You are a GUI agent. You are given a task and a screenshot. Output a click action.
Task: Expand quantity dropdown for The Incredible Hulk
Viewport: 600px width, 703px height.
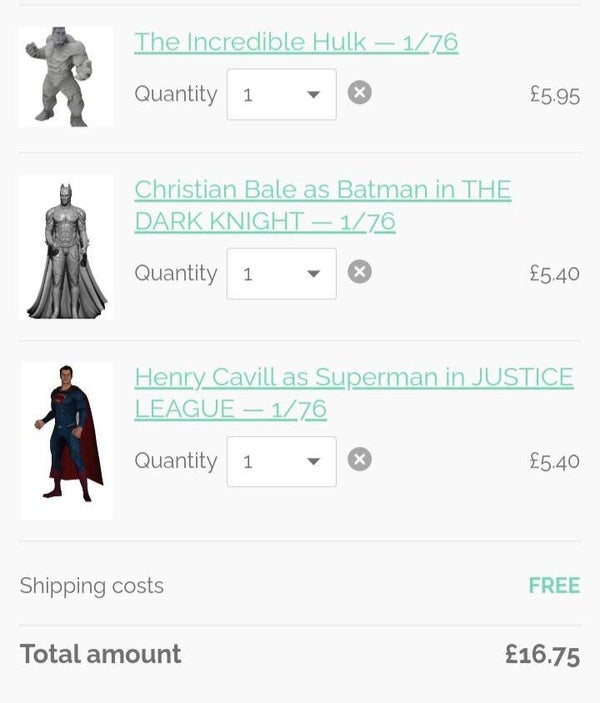281,95
